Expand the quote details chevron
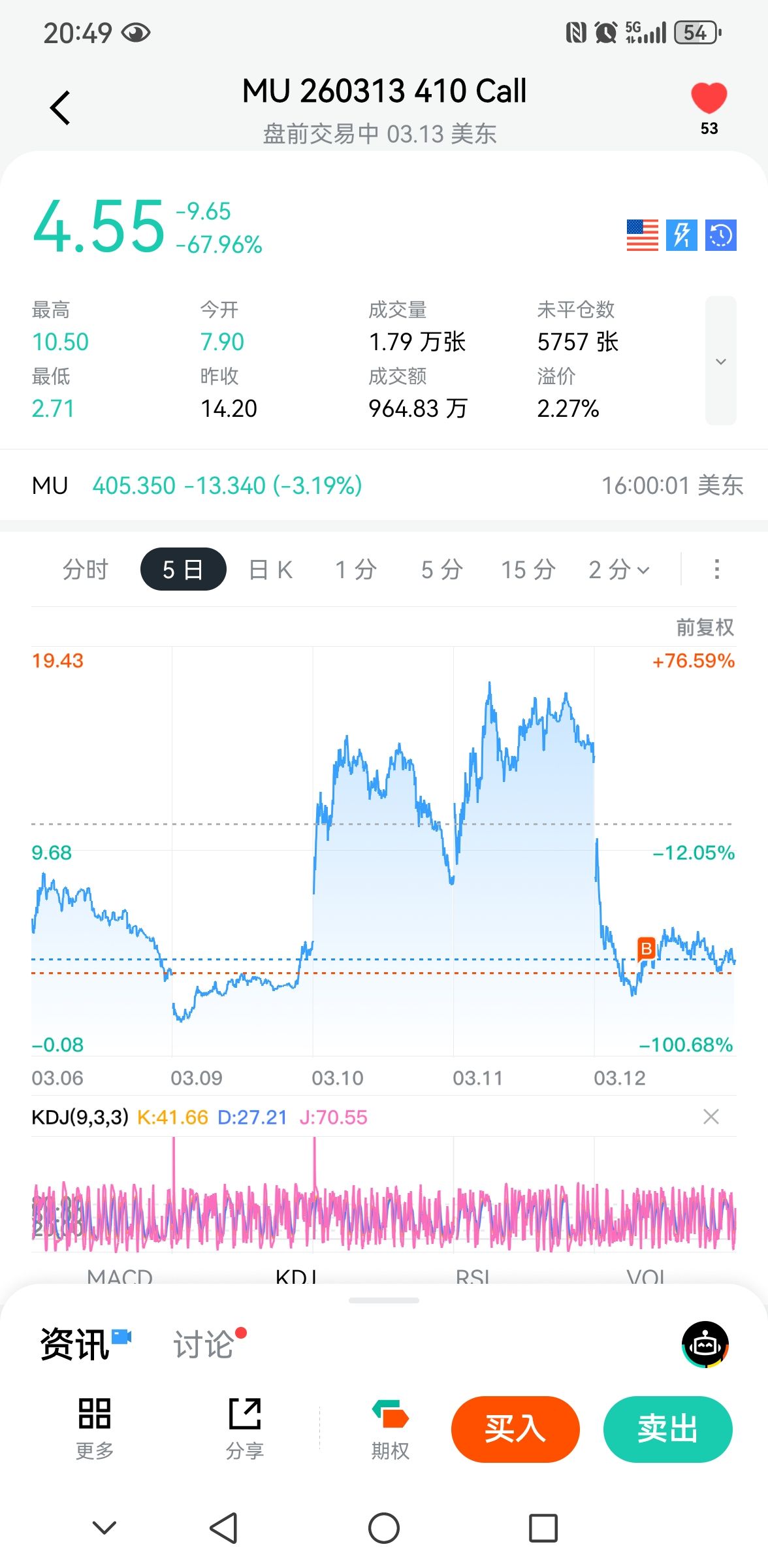The width and height of the screenshot is (768, 1568). click(720, 361)
